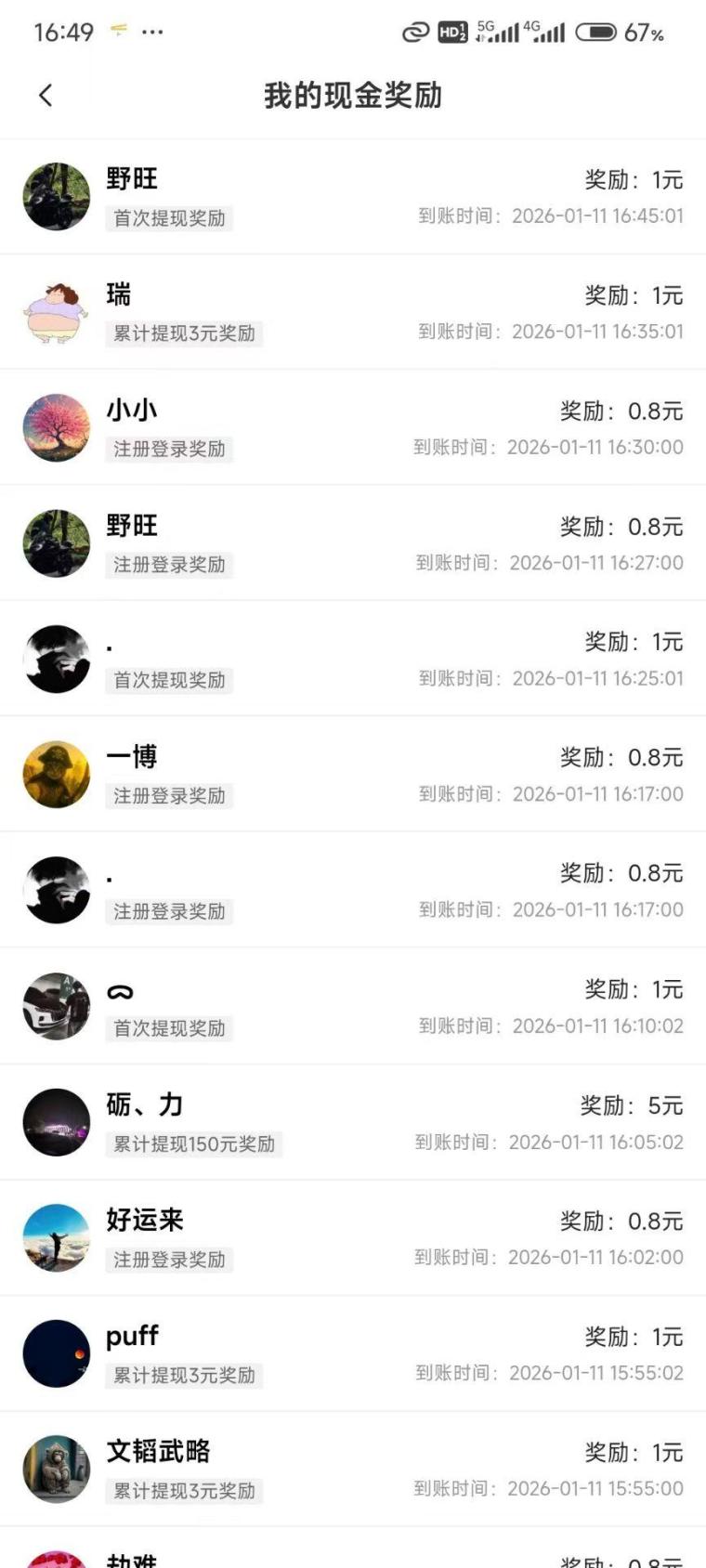Image resolution: width=706 pixels, height=1568 pixels.
Task: Tap 野旺's 首次提现奖励 tag
Action: coord(169,220)
